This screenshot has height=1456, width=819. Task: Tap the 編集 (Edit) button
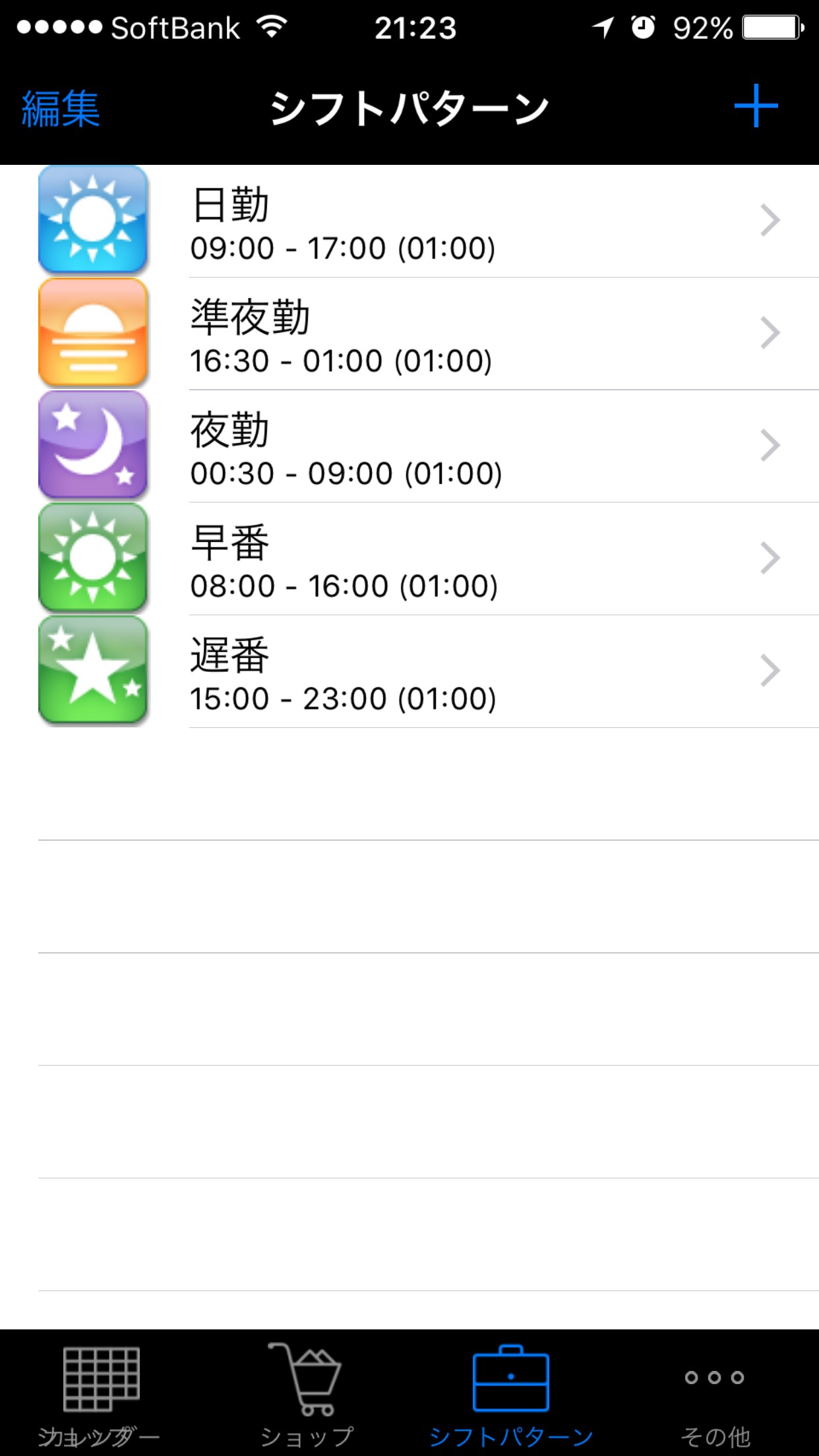[x=61, y=108]
